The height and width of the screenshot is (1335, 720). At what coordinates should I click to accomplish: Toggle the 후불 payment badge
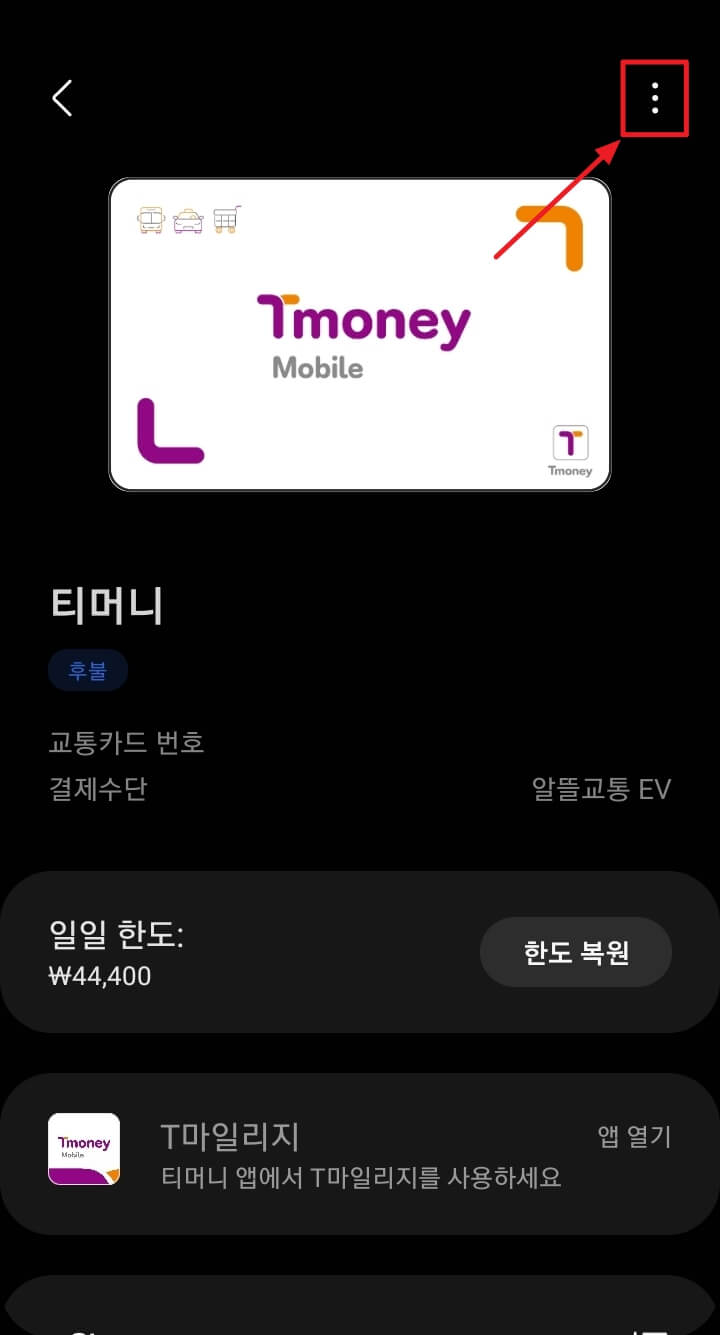(x=87, y=670)
